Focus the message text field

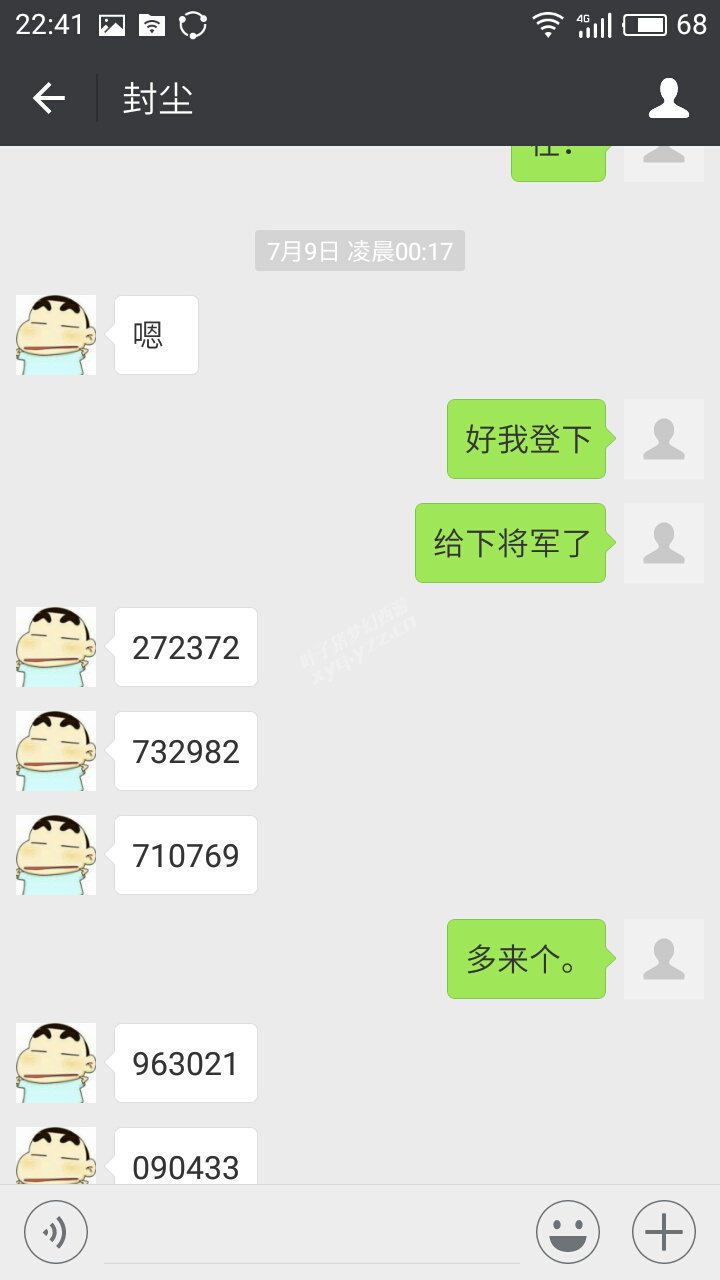(312, 1232)
